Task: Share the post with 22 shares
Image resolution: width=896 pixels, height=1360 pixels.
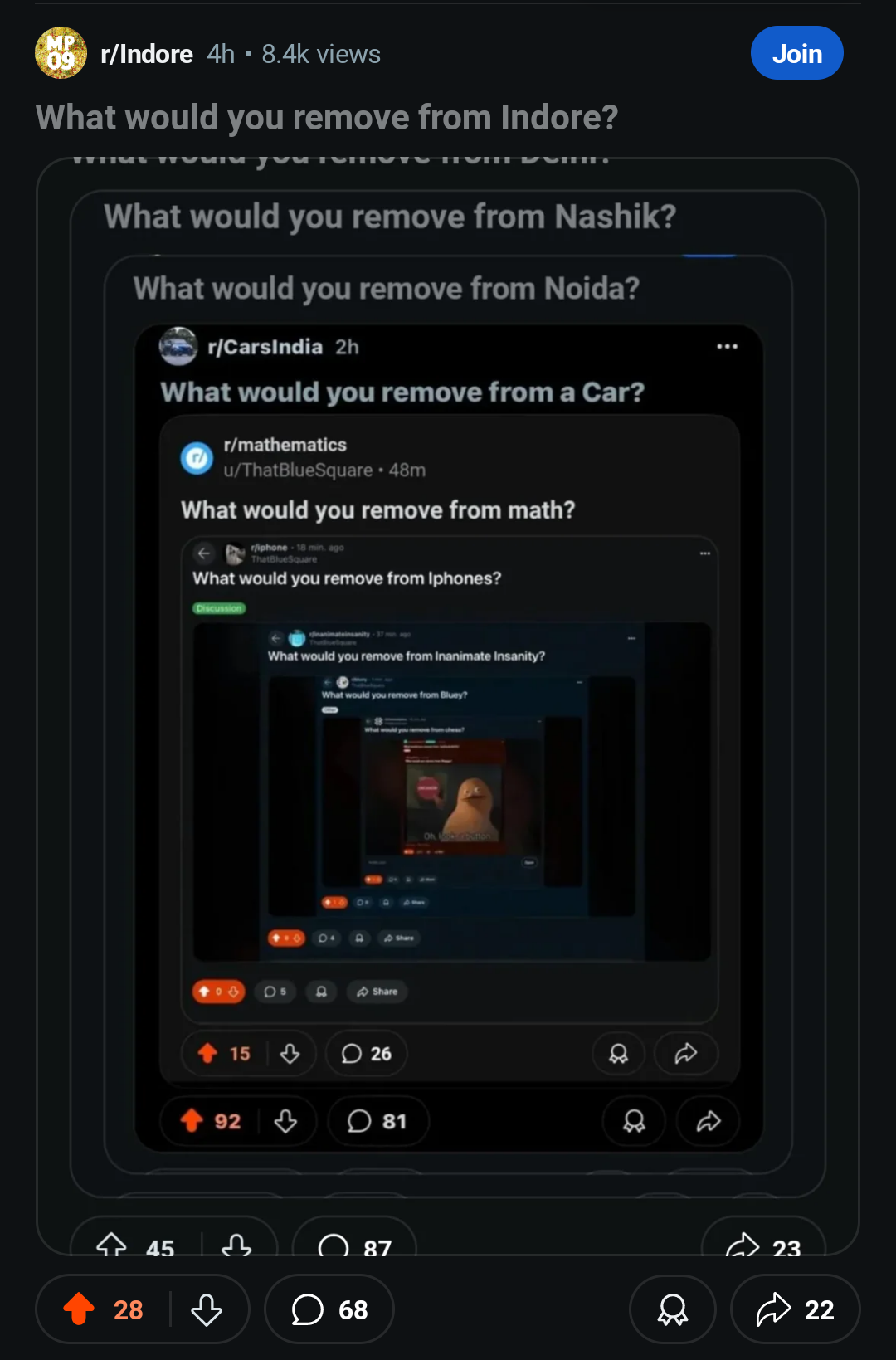Action: 794,1309
